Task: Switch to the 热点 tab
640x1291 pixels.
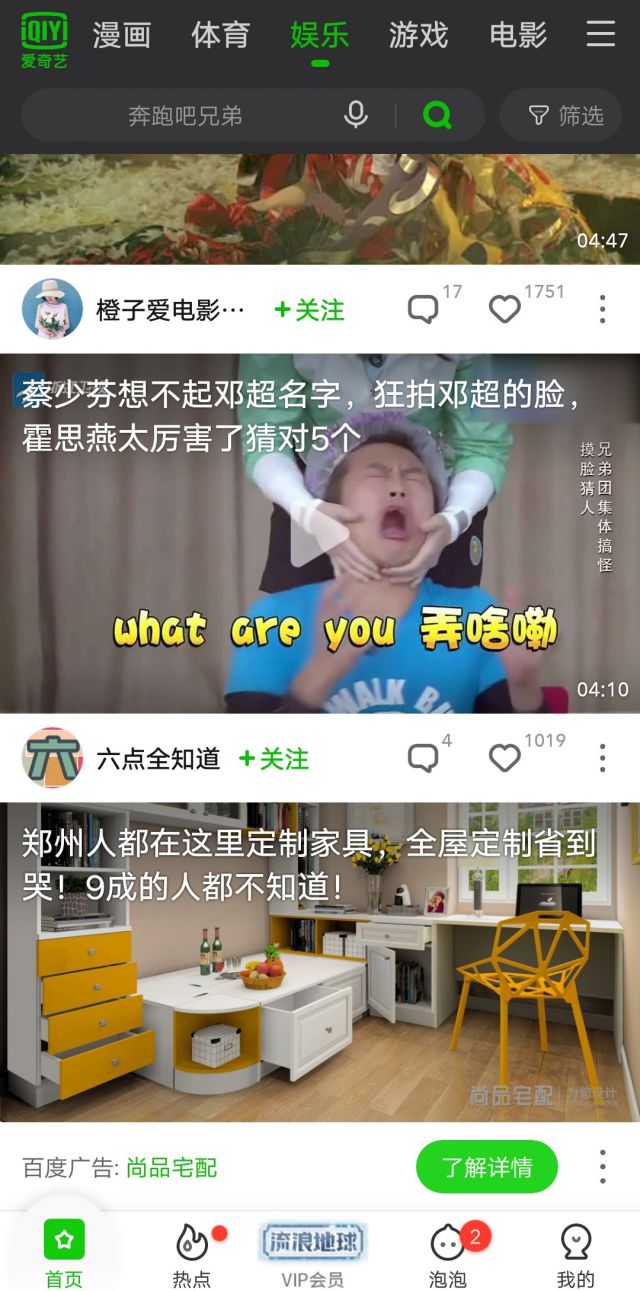Action: (192, 1255)
